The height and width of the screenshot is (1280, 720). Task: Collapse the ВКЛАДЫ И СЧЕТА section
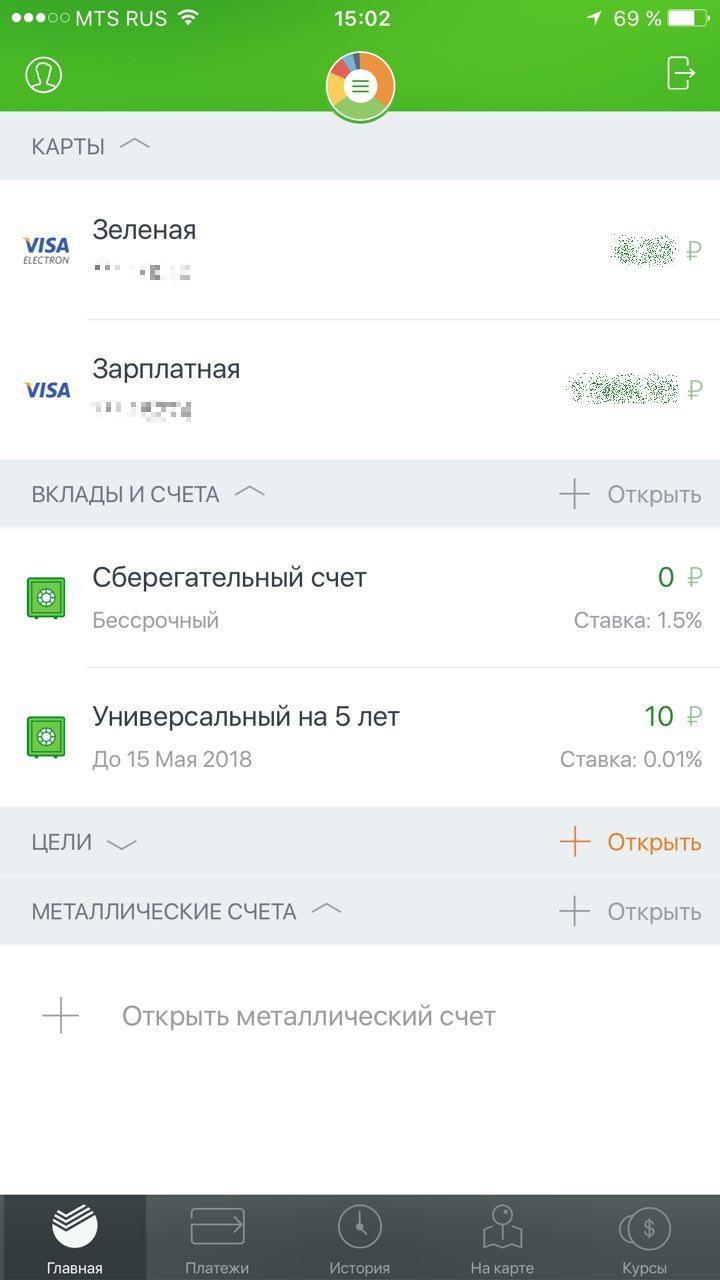[249, 493]
